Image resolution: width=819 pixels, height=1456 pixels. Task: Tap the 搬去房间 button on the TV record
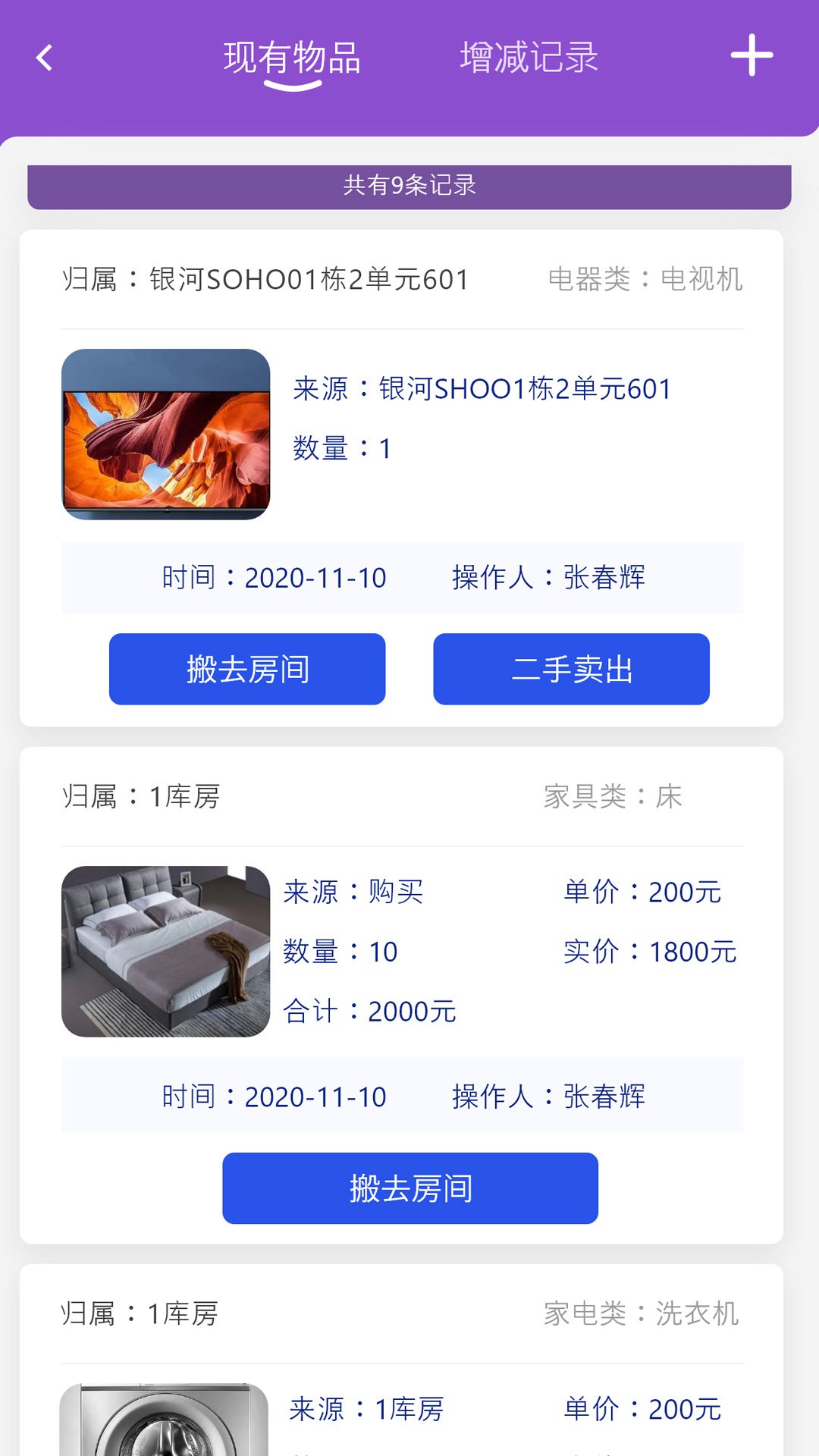coord(247,669)
